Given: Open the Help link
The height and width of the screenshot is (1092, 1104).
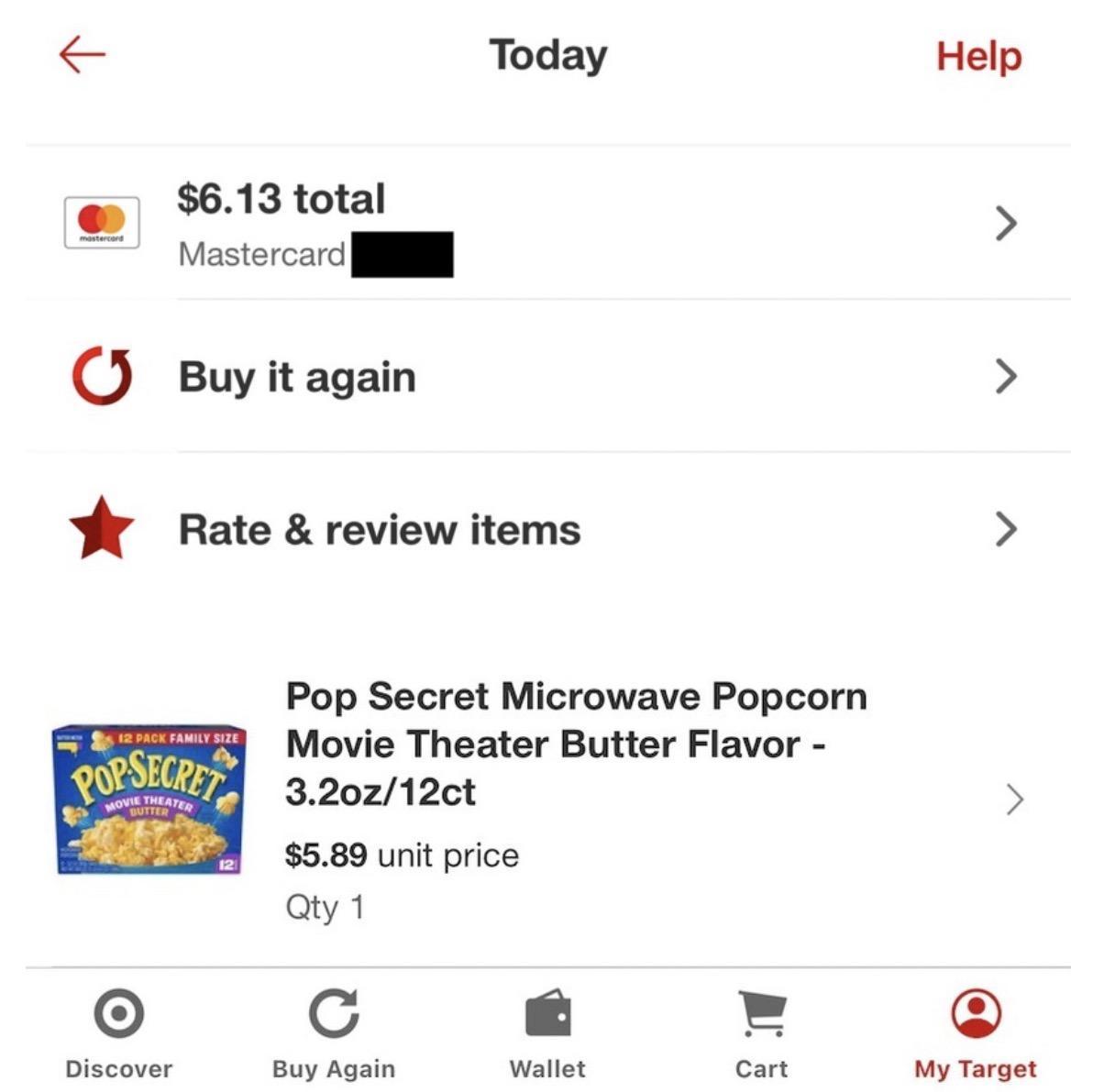Looking at the screenshot, I should tap(978, 57).
